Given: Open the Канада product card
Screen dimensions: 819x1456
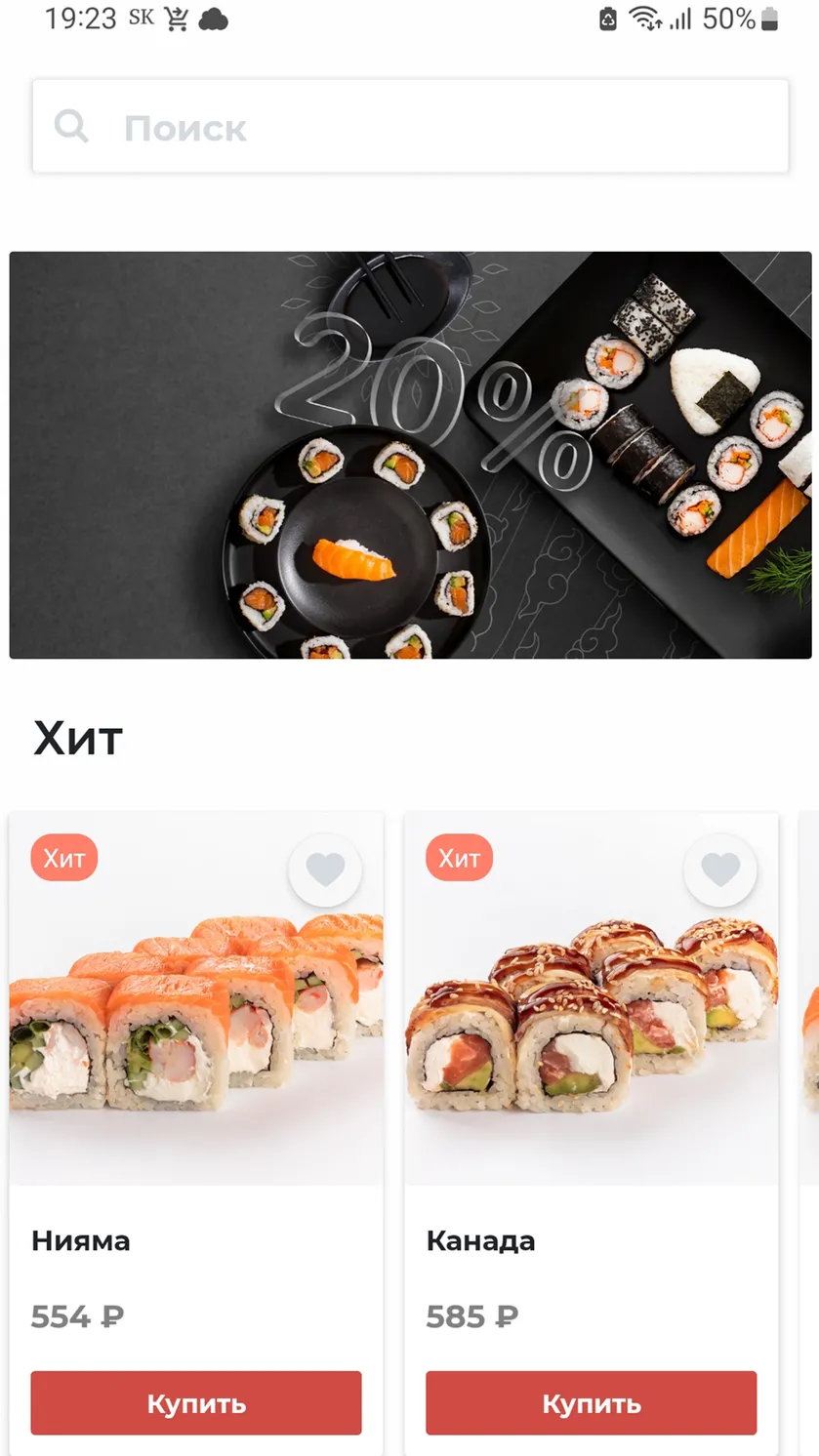Looking at the screenshot, I should click(x=592, y=999).
